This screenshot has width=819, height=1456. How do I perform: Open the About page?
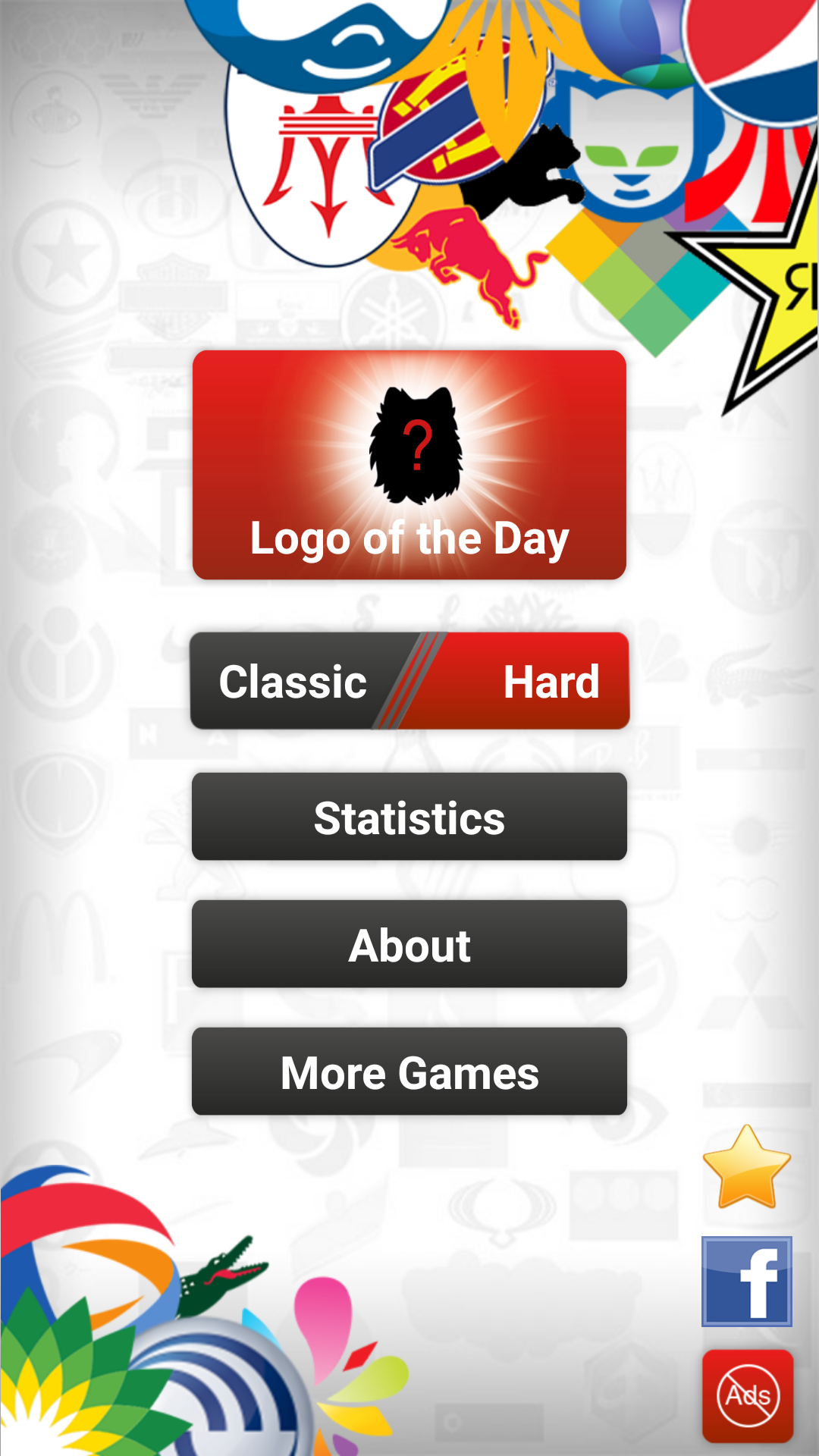[409, 944]
